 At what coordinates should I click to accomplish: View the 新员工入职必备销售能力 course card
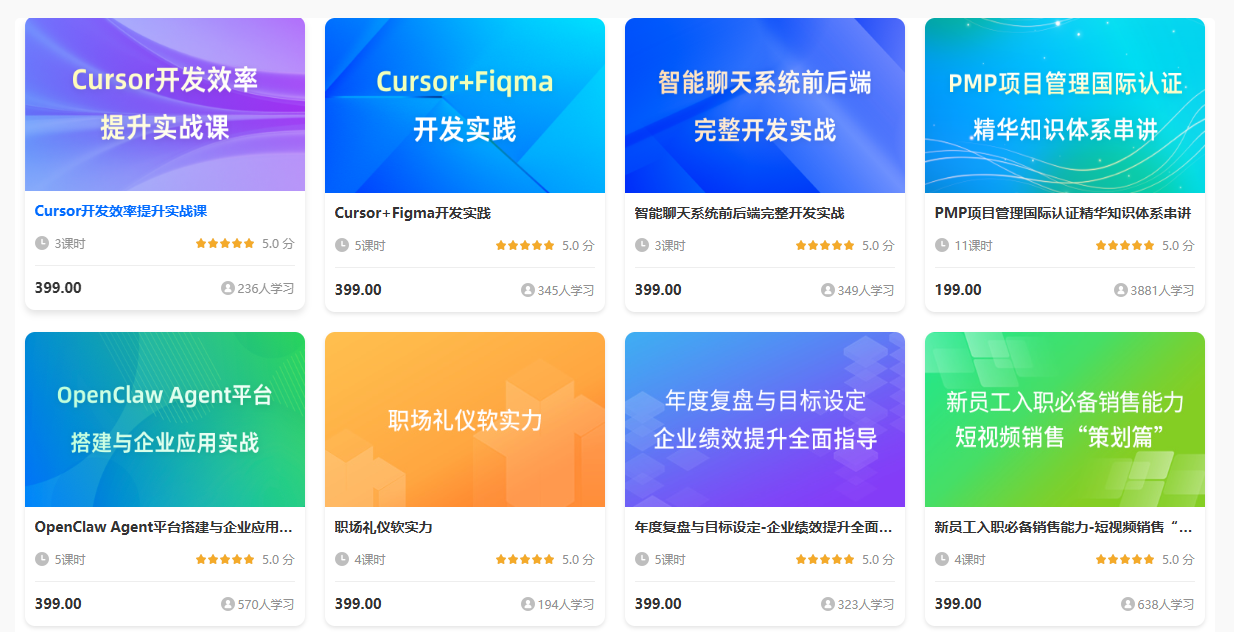click(1065, 420)
